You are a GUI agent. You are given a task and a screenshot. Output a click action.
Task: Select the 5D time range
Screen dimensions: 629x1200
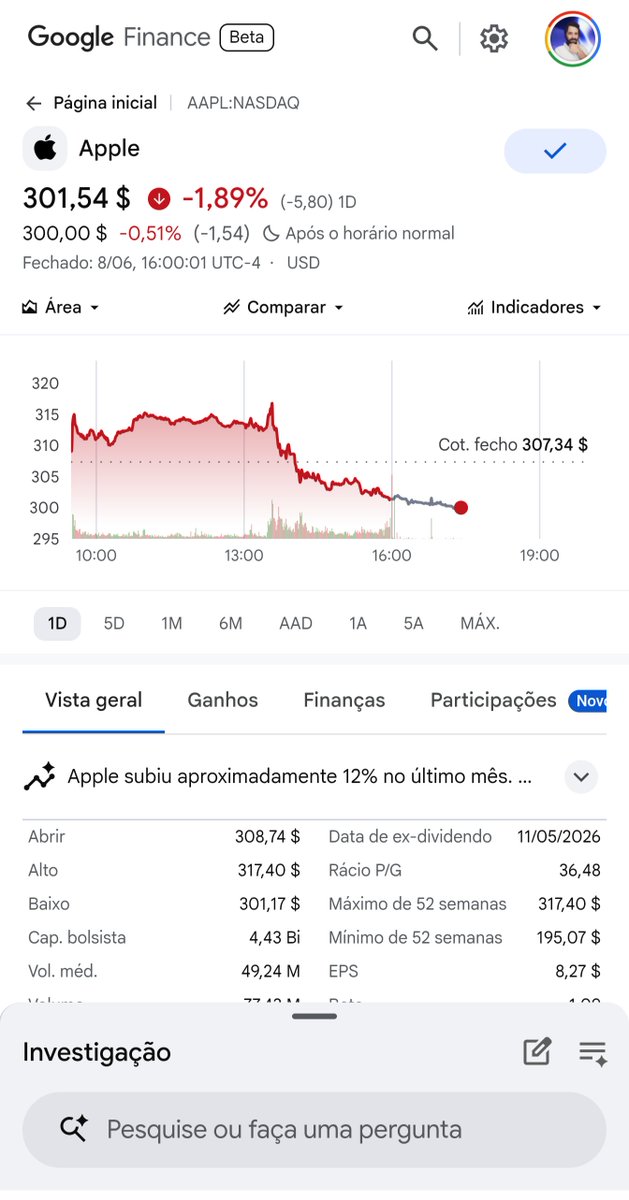pos(114,623)
